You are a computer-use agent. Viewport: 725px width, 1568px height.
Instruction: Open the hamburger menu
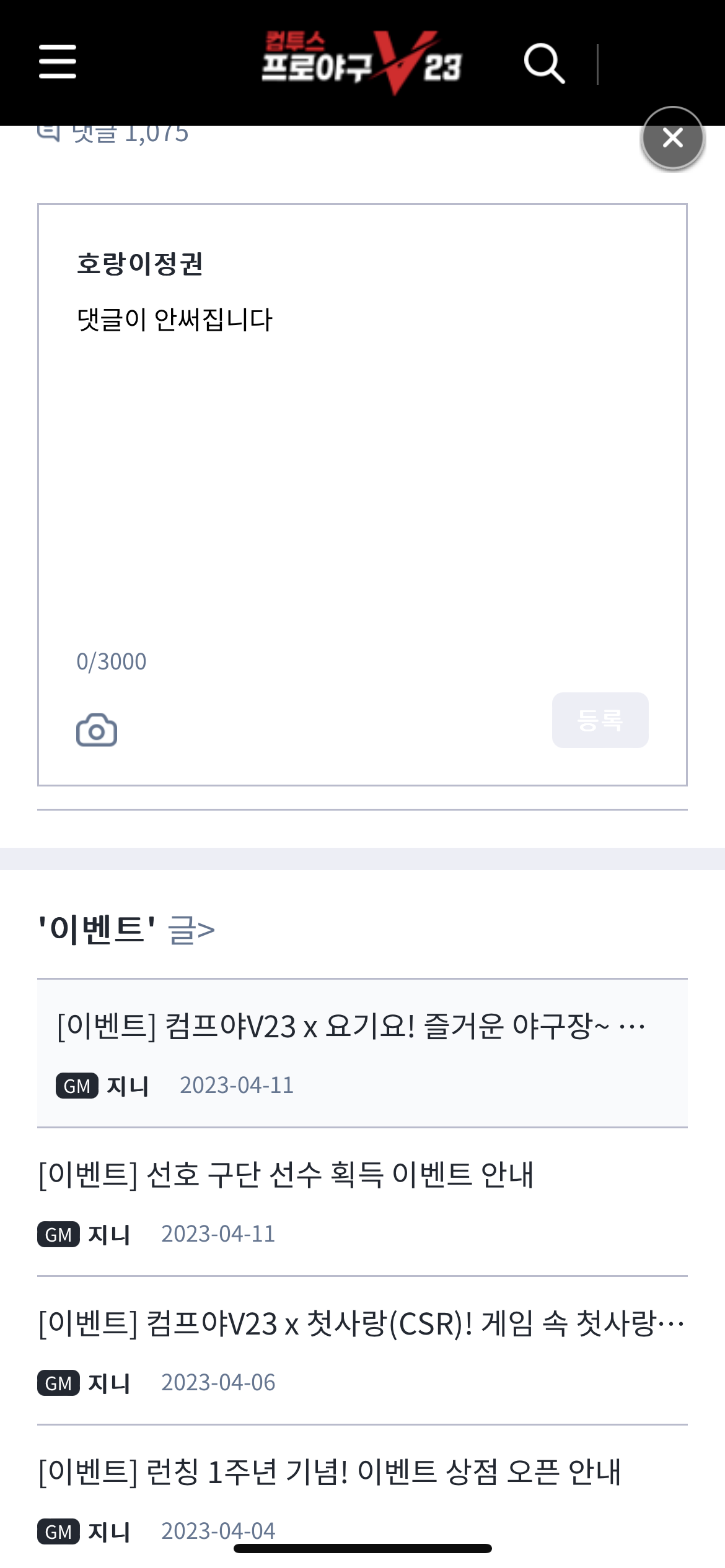(58, 62)
